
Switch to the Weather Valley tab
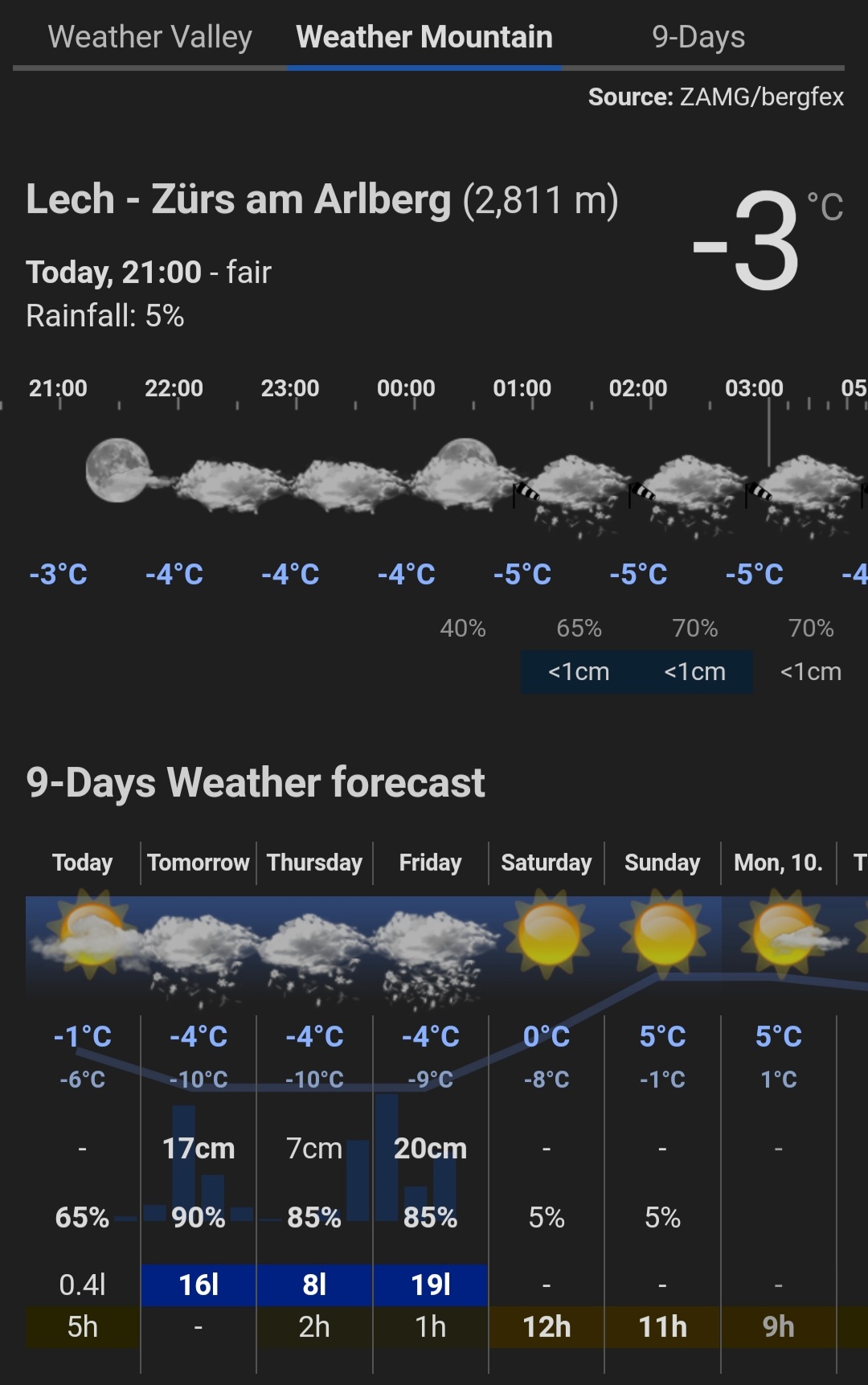[x=149, y=37]
